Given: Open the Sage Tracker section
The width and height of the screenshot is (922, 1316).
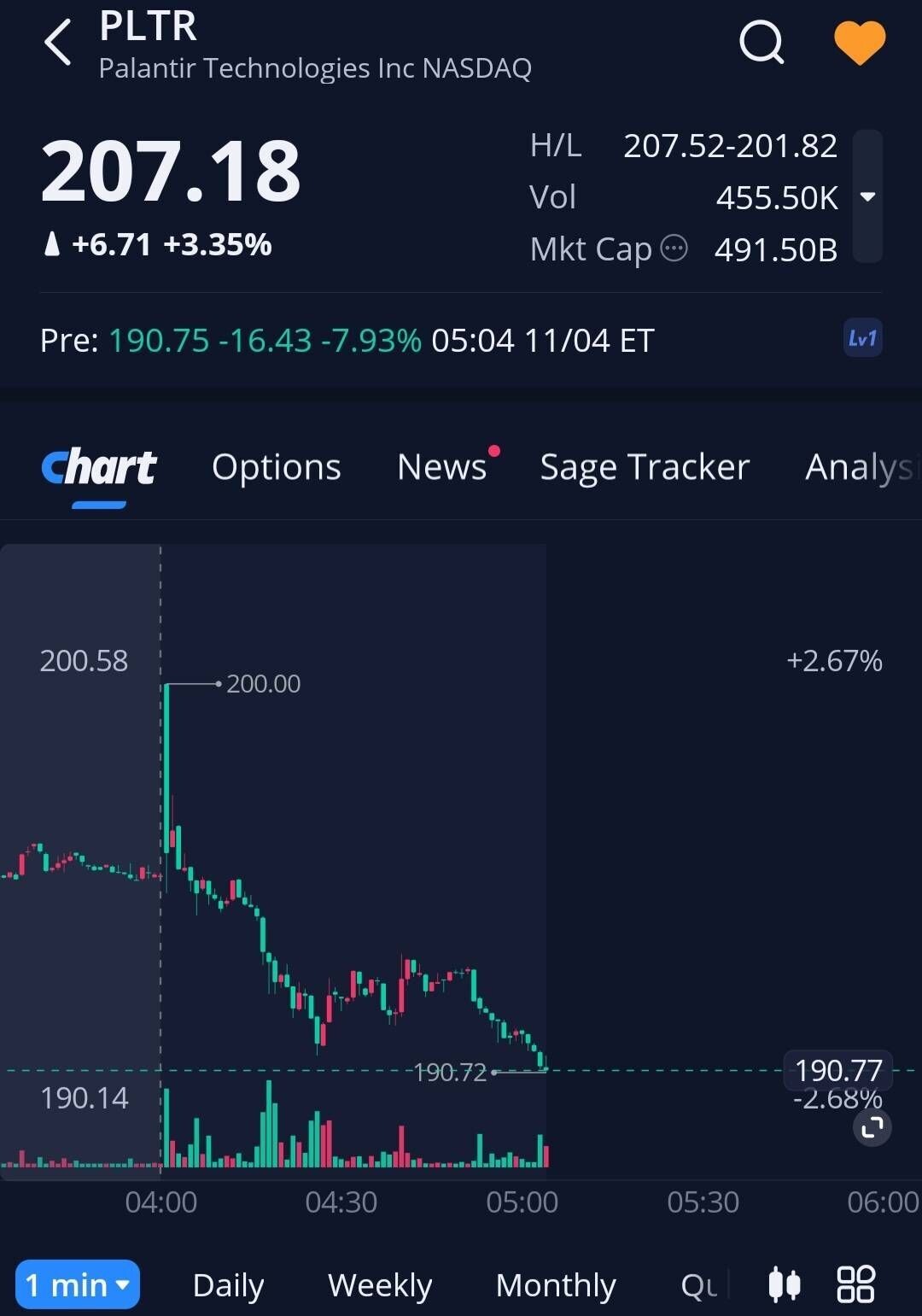Looking at the screenshot, I should 644,466.
